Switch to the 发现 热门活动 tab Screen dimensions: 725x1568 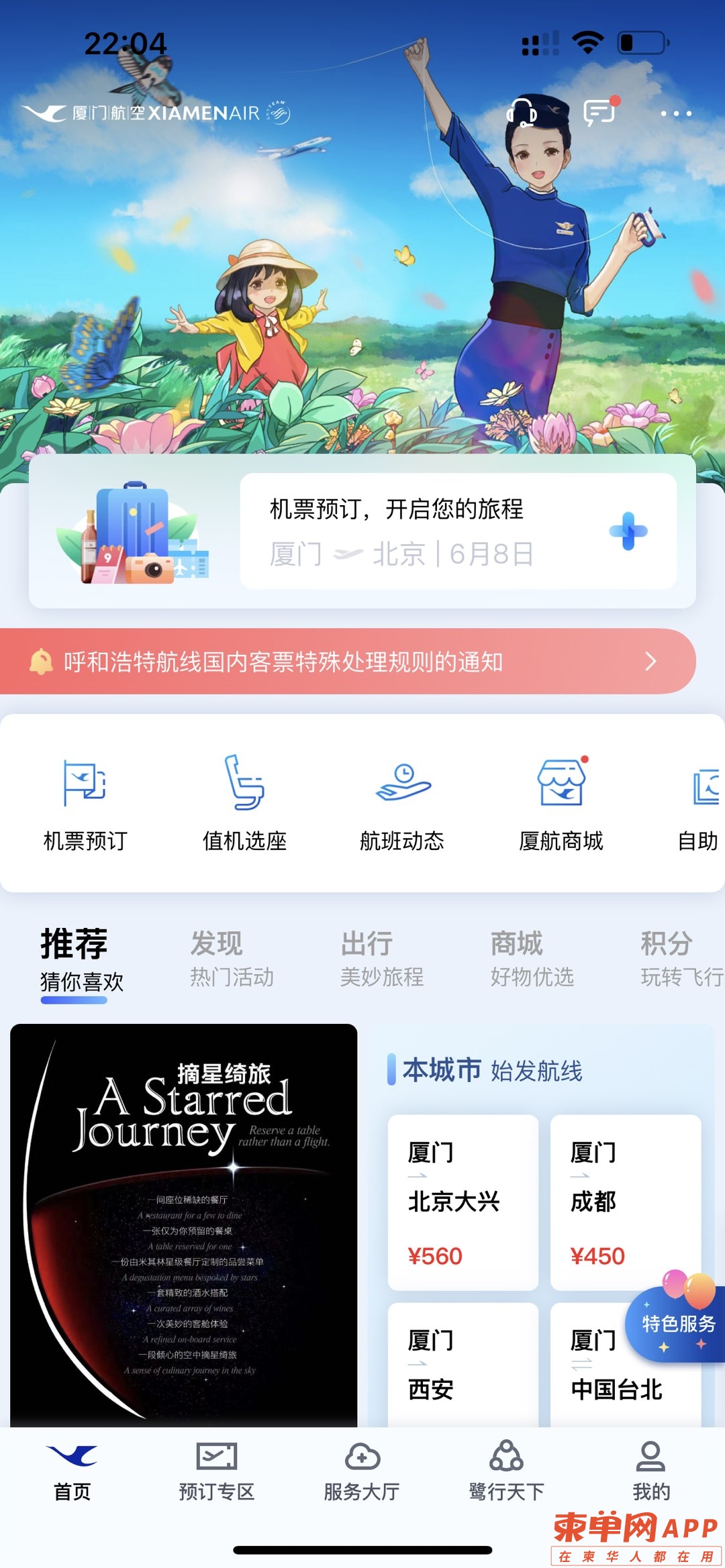232,958
